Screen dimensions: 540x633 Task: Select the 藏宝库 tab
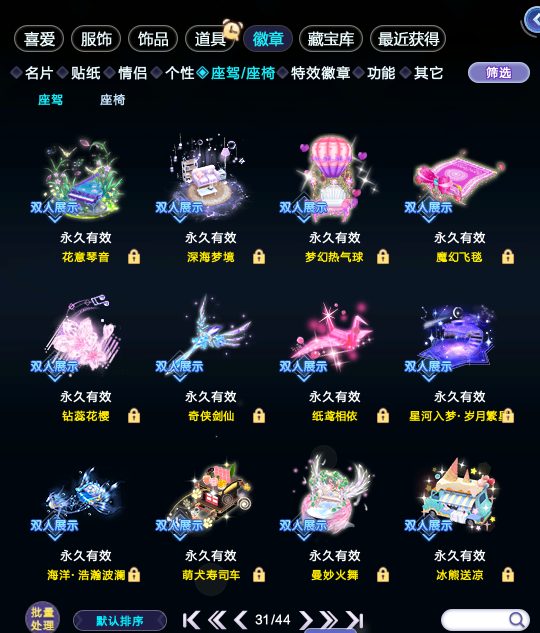331,39
